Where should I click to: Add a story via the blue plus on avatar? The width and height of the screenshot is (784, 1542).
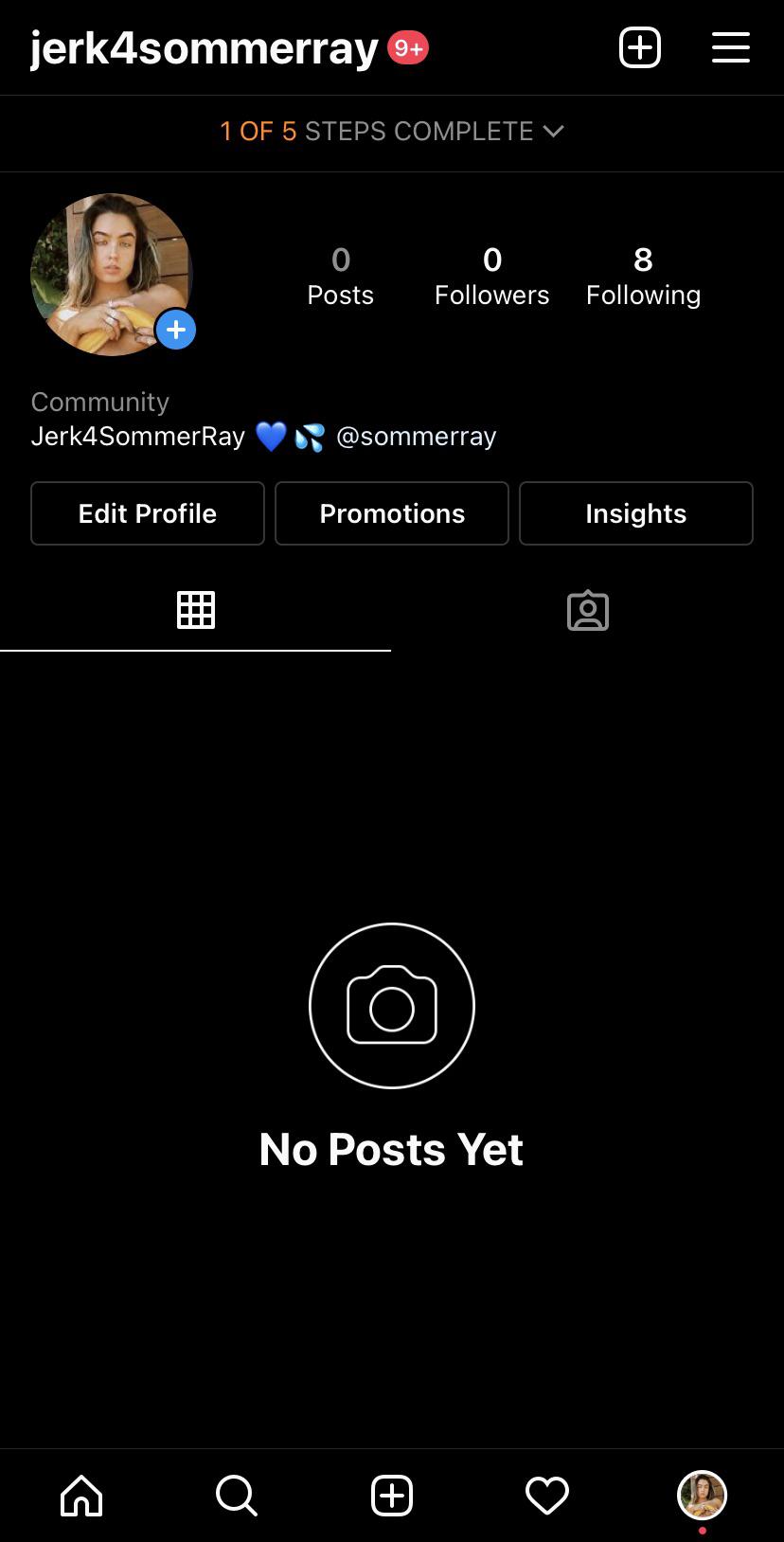click(x=175, y=330)
